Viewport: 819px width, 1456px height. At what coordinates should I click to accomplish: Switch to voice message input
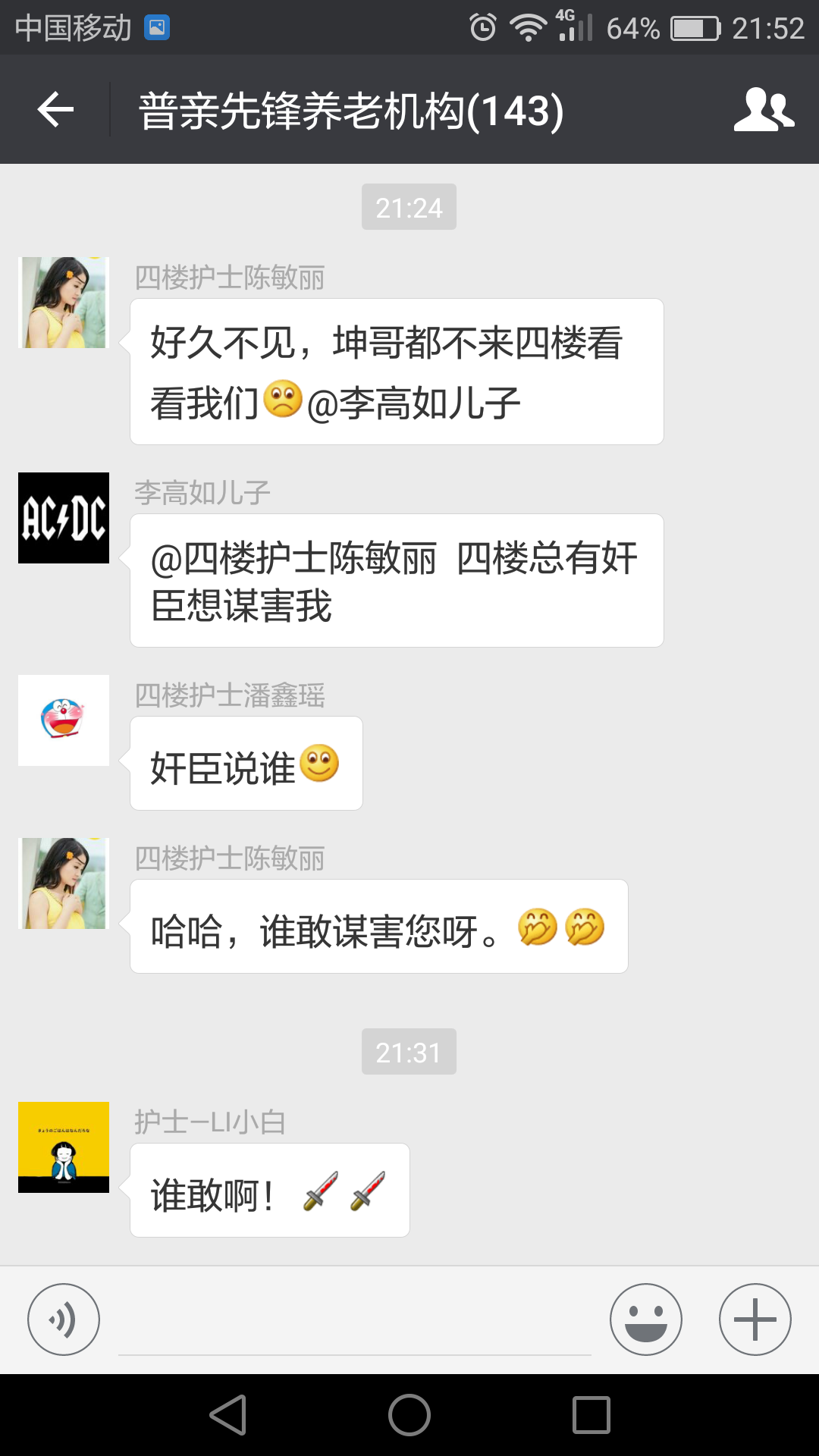click(64, 1319)
